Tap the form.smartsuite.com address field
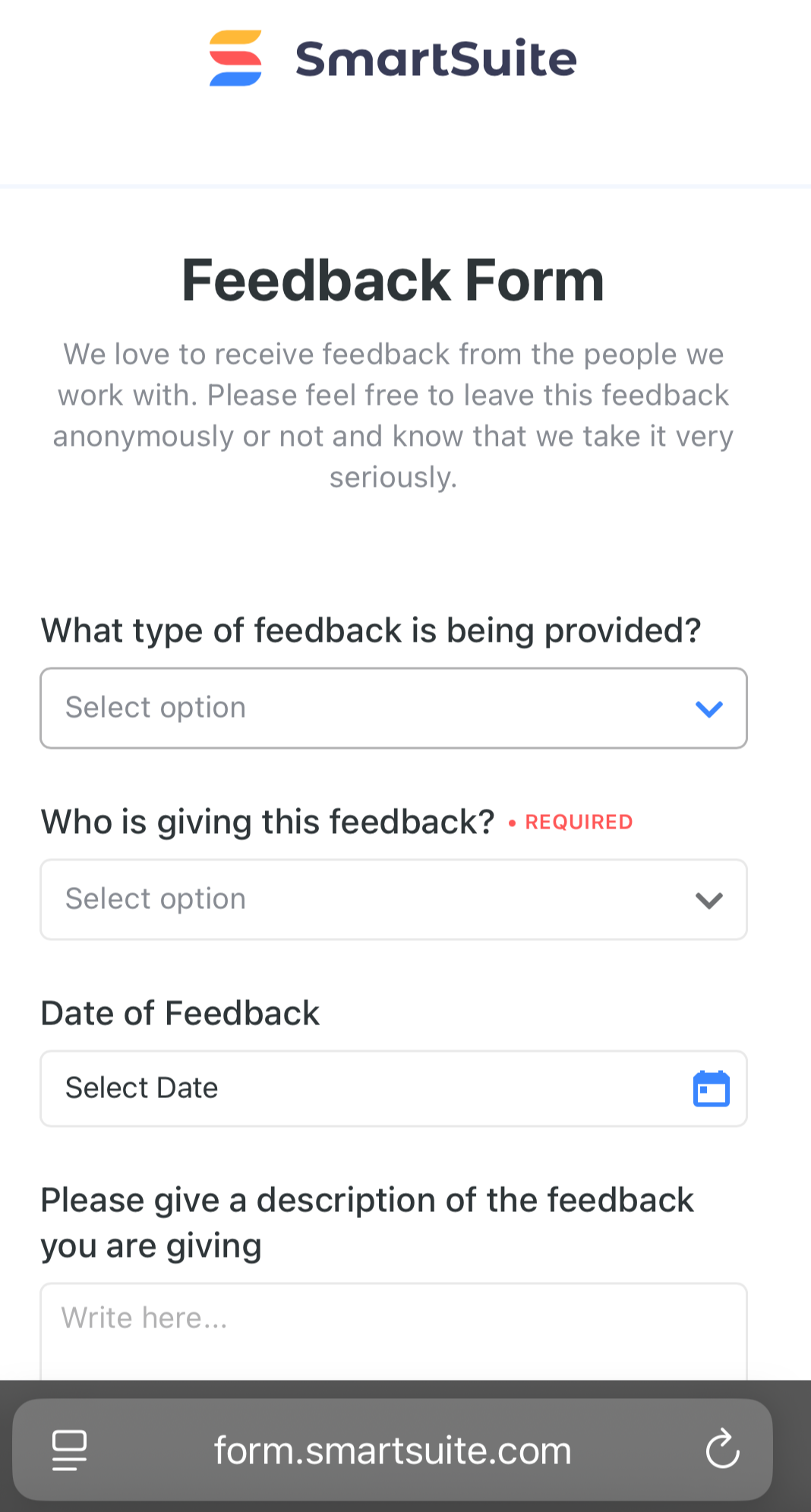Image resolution: width=811 pixels, height=1512 pixels. tap(393, 1450)
